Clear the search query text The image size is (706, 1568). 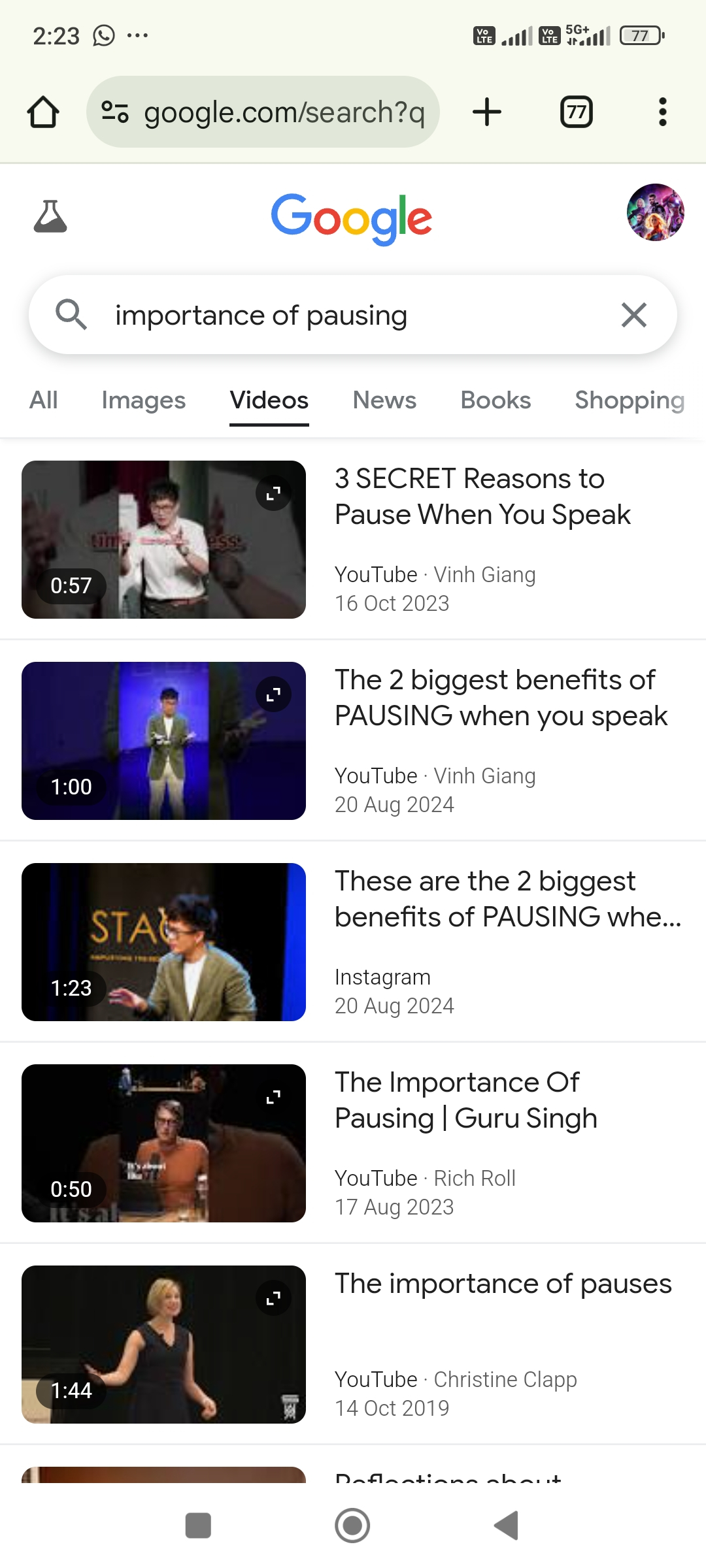click(633, 315)
